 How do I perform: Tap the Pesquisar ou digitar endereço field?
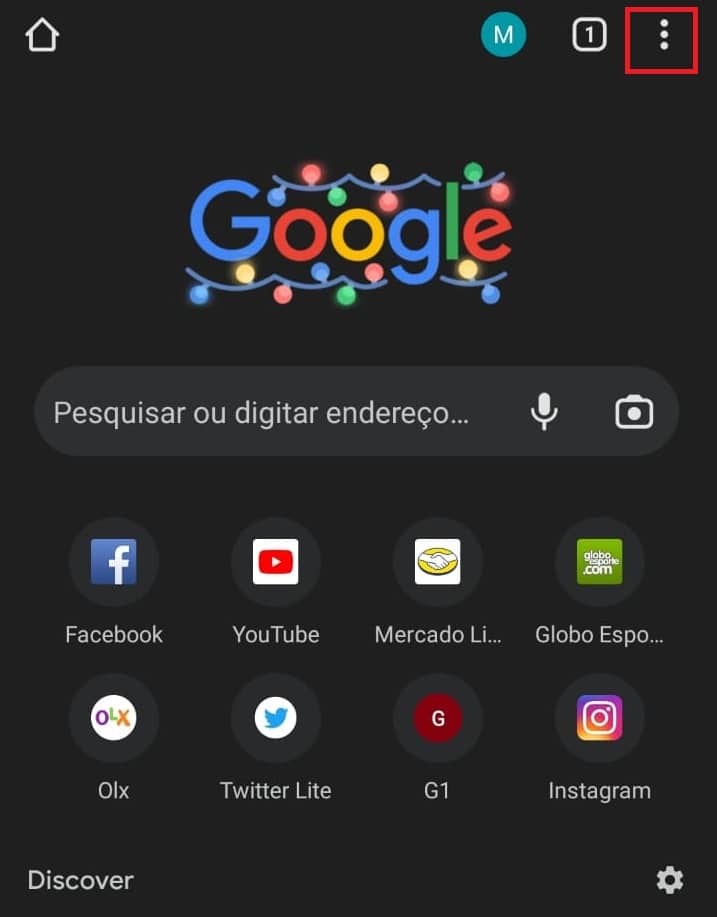point(260,412)
